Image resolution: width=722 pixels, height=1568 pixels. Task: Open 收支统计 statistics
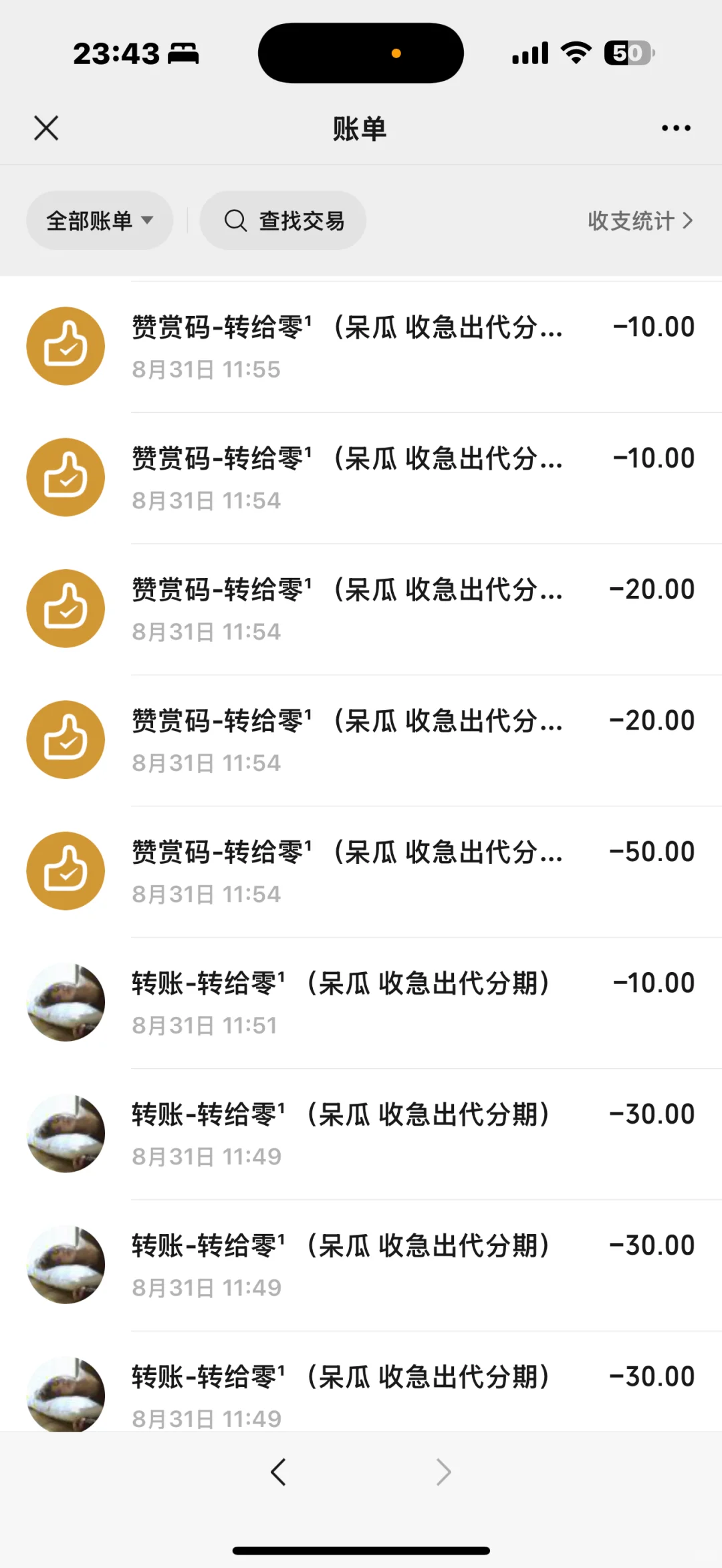[640, 220]
